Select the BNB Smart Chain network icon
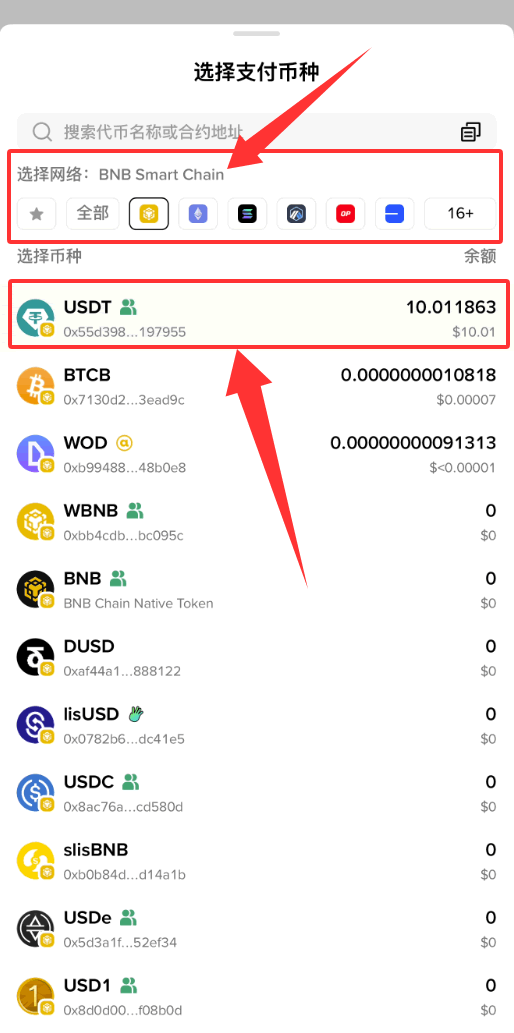 coord(149,213)
